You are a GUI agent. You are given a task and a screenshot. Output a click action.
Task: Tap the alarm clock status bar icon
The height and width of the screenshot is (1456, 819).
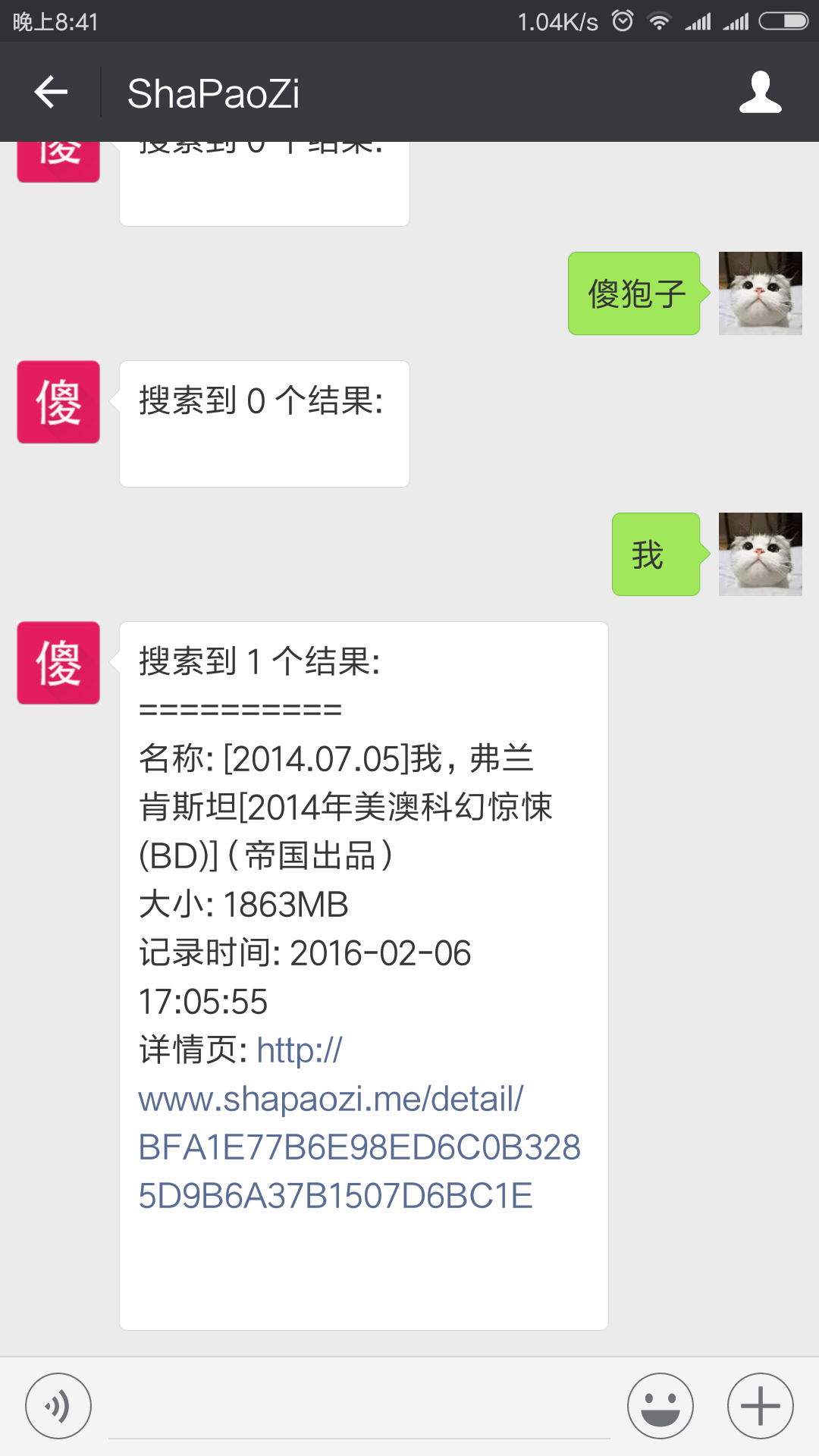coord(622,21)
